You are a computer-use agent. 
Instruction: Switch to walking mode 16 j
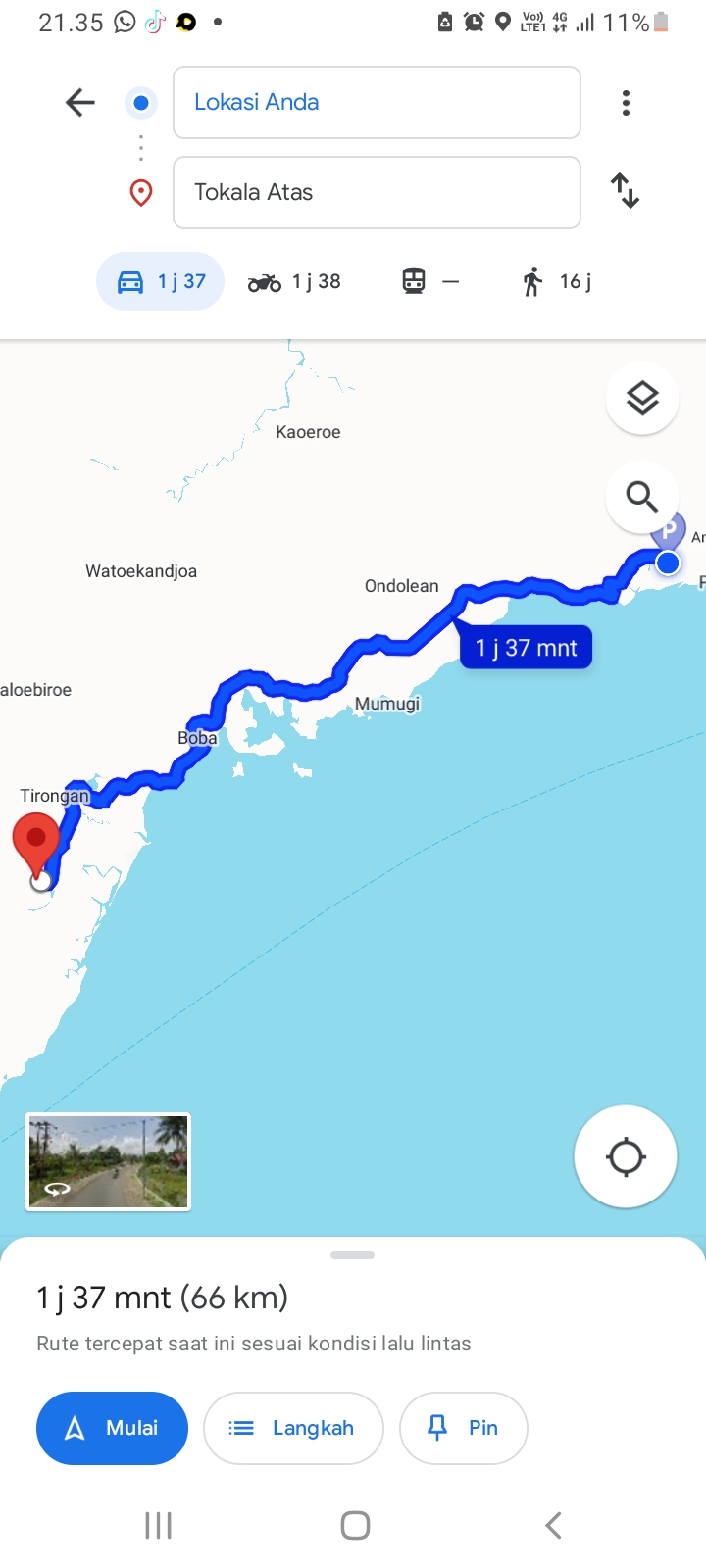click(x=556, y=282)
